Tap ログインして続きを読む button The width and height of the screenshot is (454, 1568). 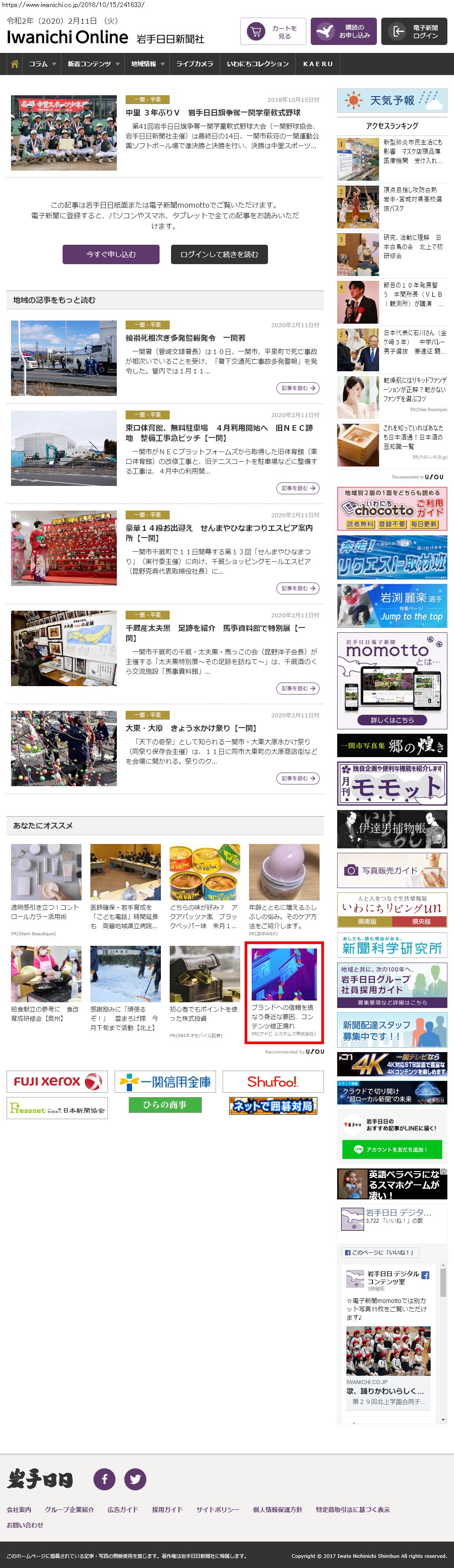click(219, 254)
